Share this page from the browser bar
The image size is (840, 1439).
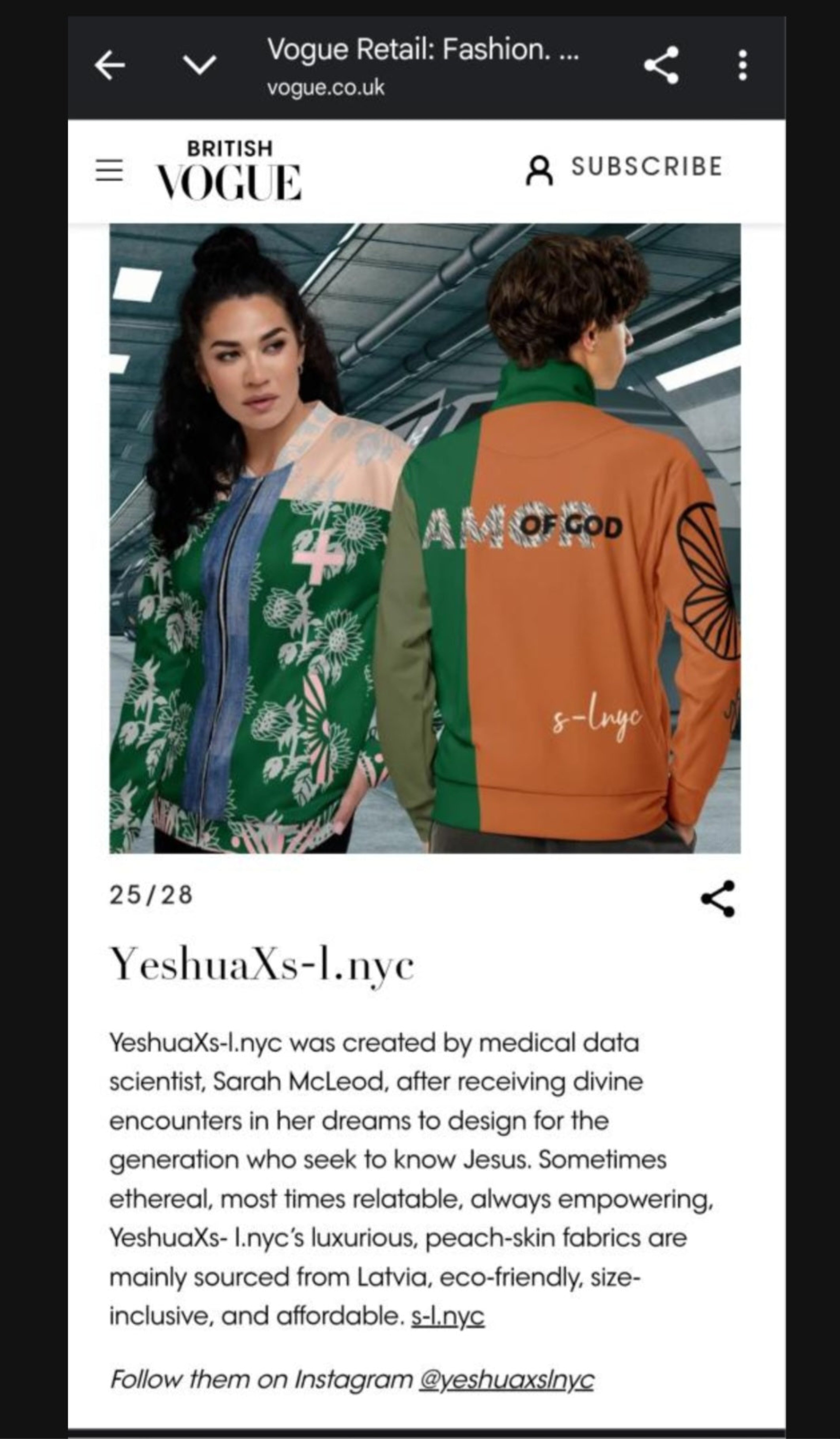(x=661, y=66)
